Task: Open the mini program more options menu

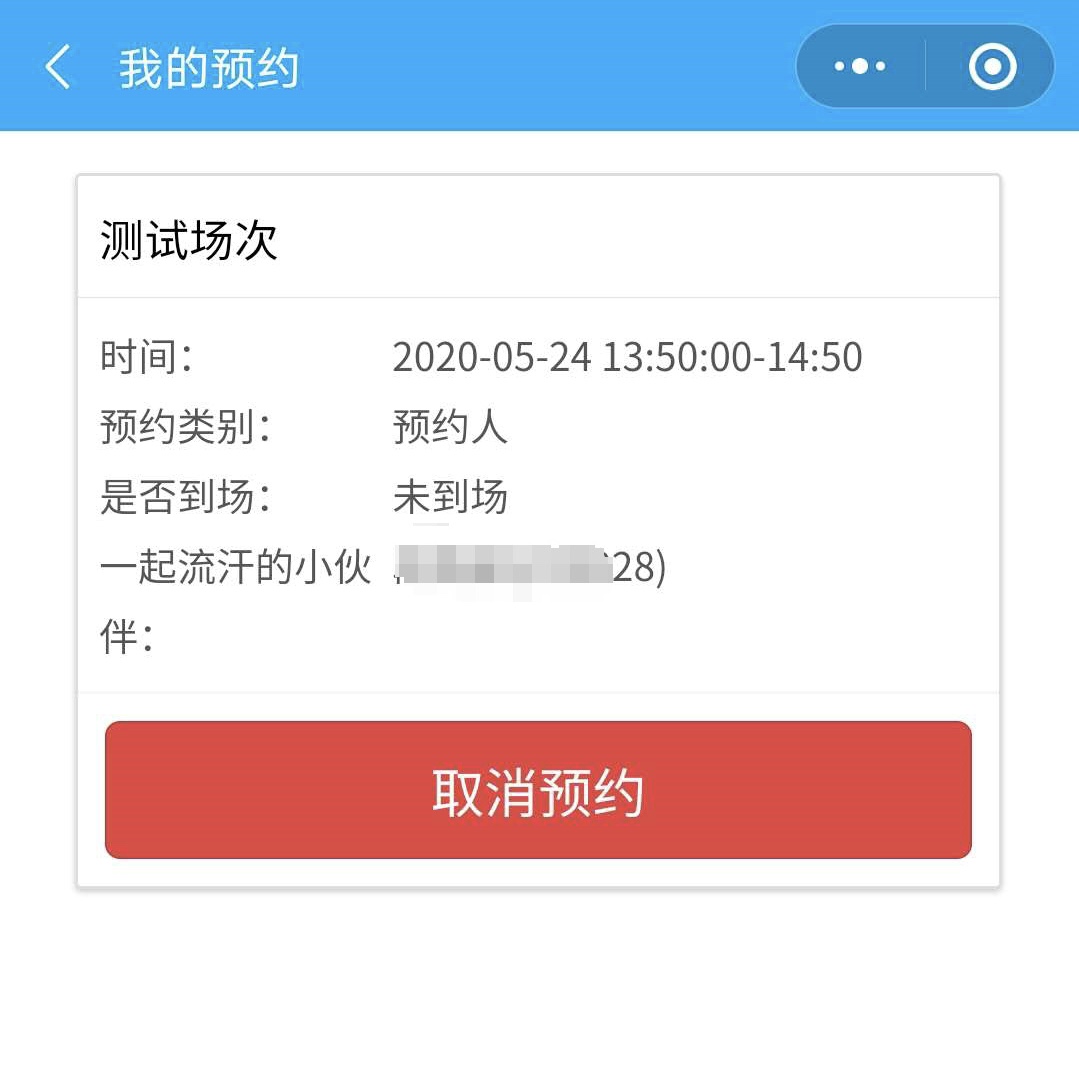Action: pos(860,67)
